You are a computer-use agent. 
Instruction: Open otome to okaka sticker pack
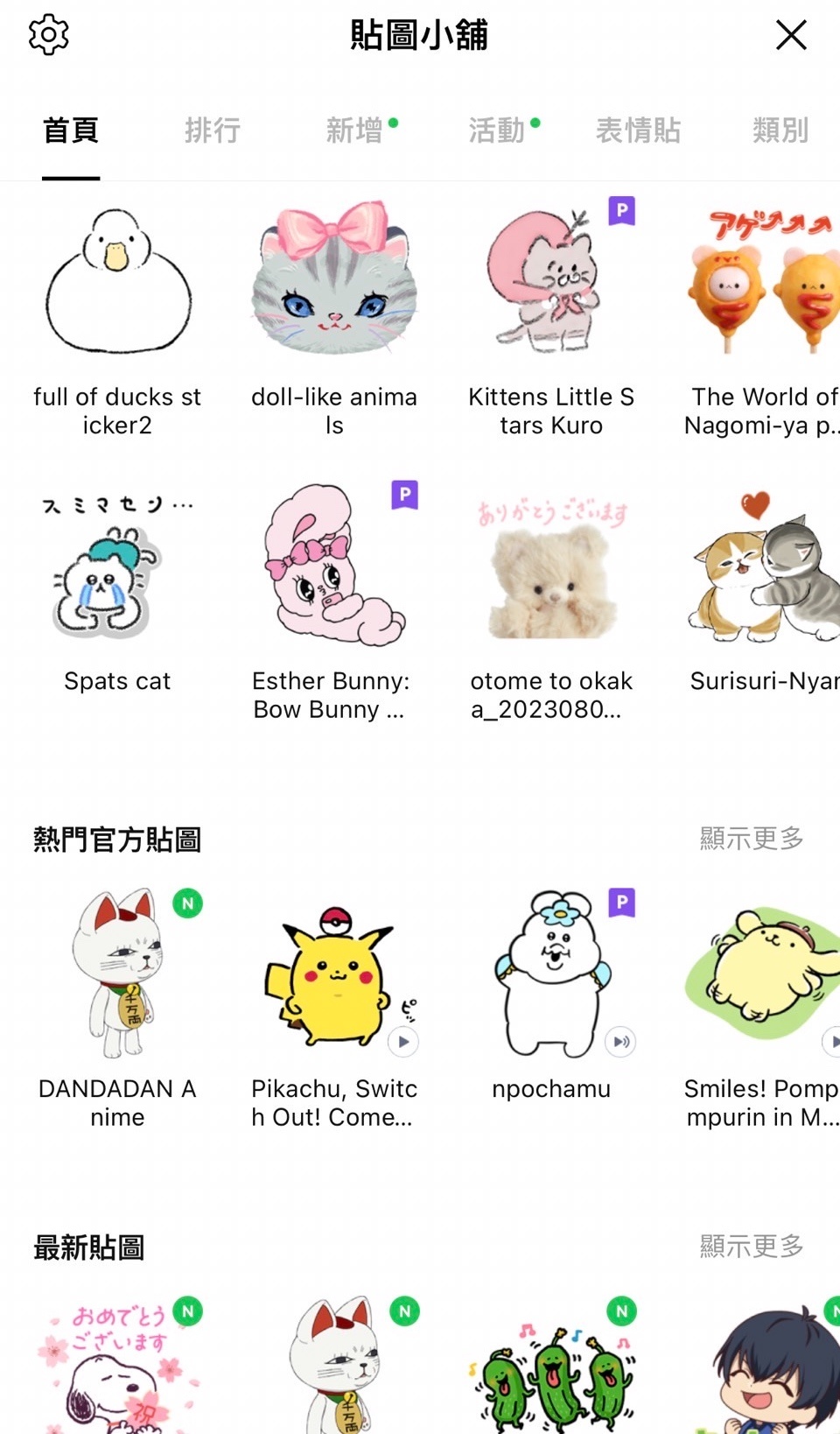click(x=551, y=602)
